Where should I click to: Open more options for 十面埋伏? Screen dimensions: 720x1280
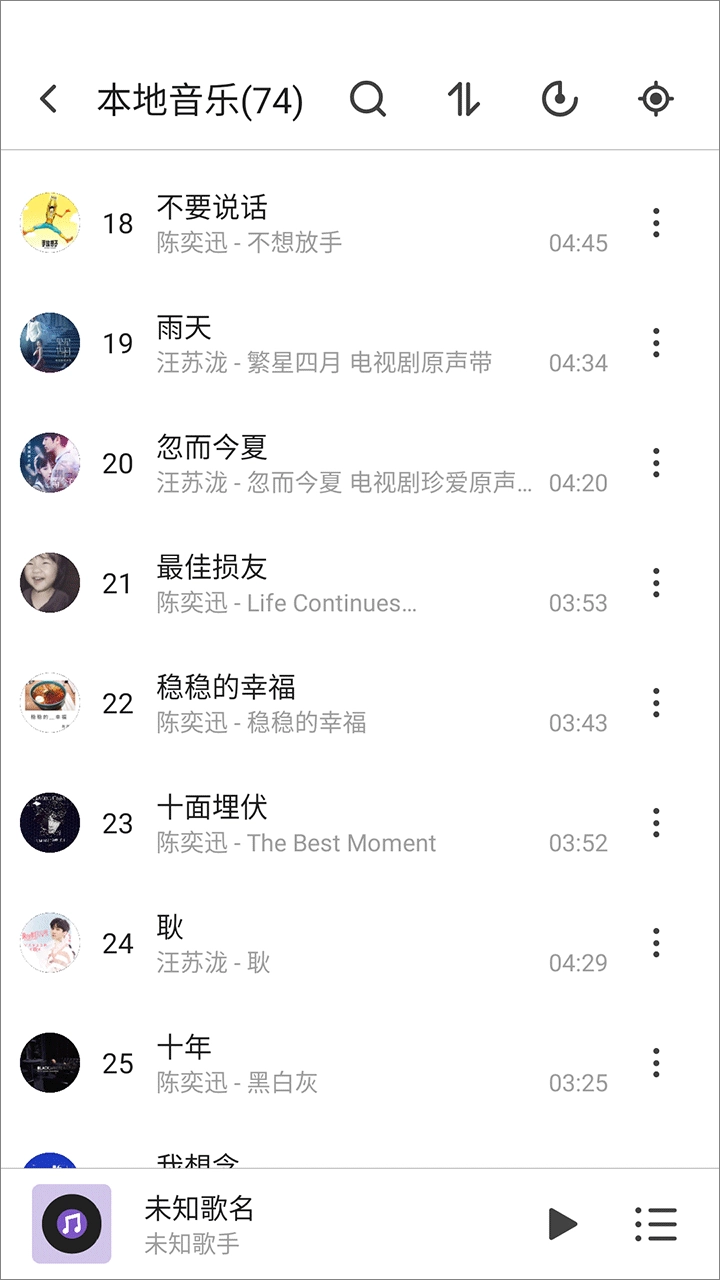click(656, 823)
